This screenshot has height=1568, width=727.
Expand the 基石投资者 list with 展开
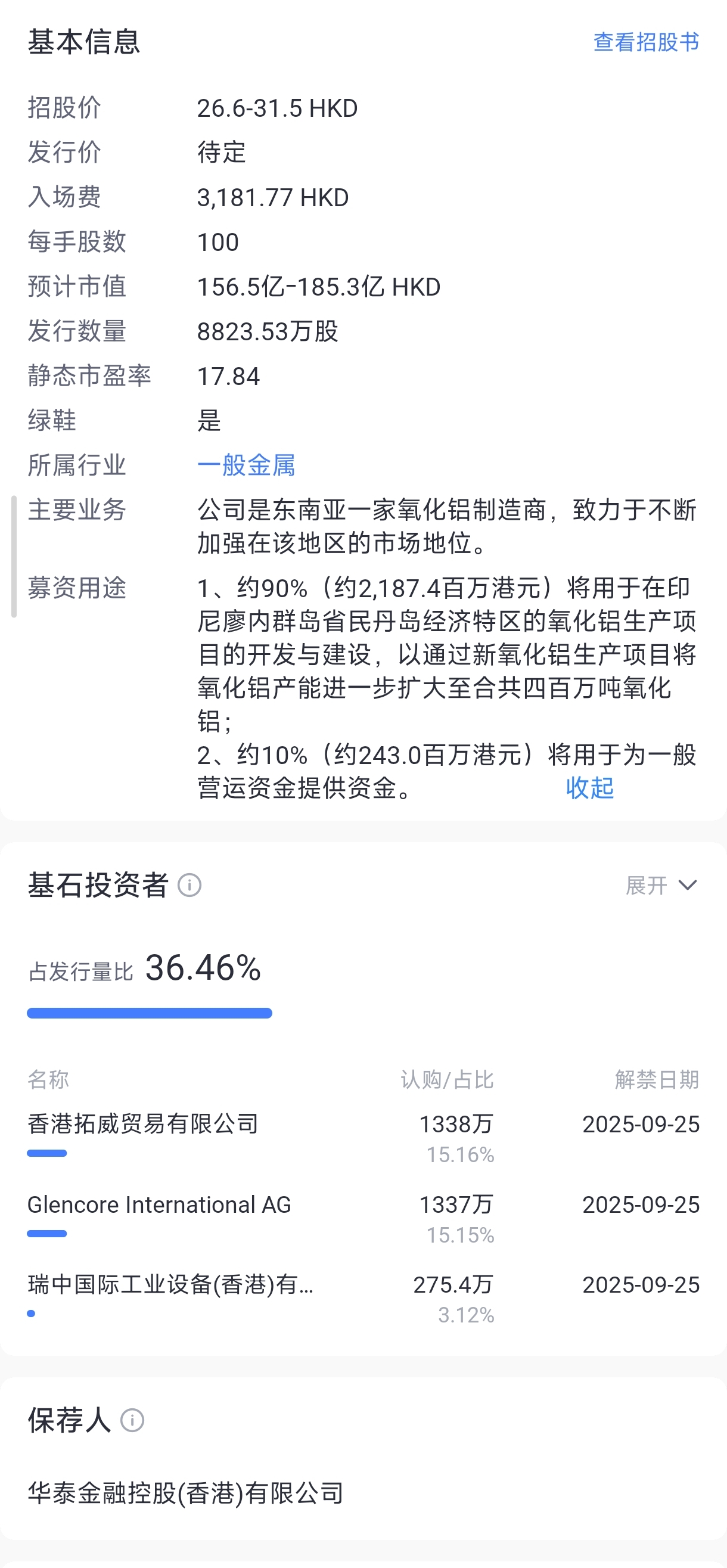click(661, 885)
